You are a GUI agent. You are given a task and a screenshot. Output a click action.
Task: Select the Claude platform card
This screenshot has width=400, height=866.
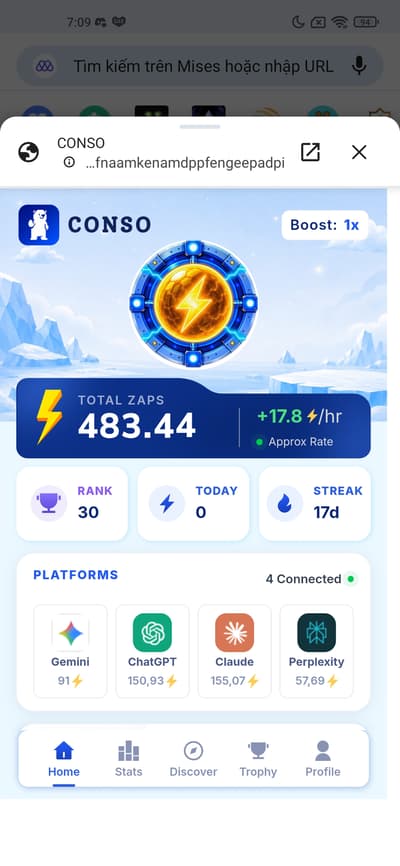click(x=234, y=651)
